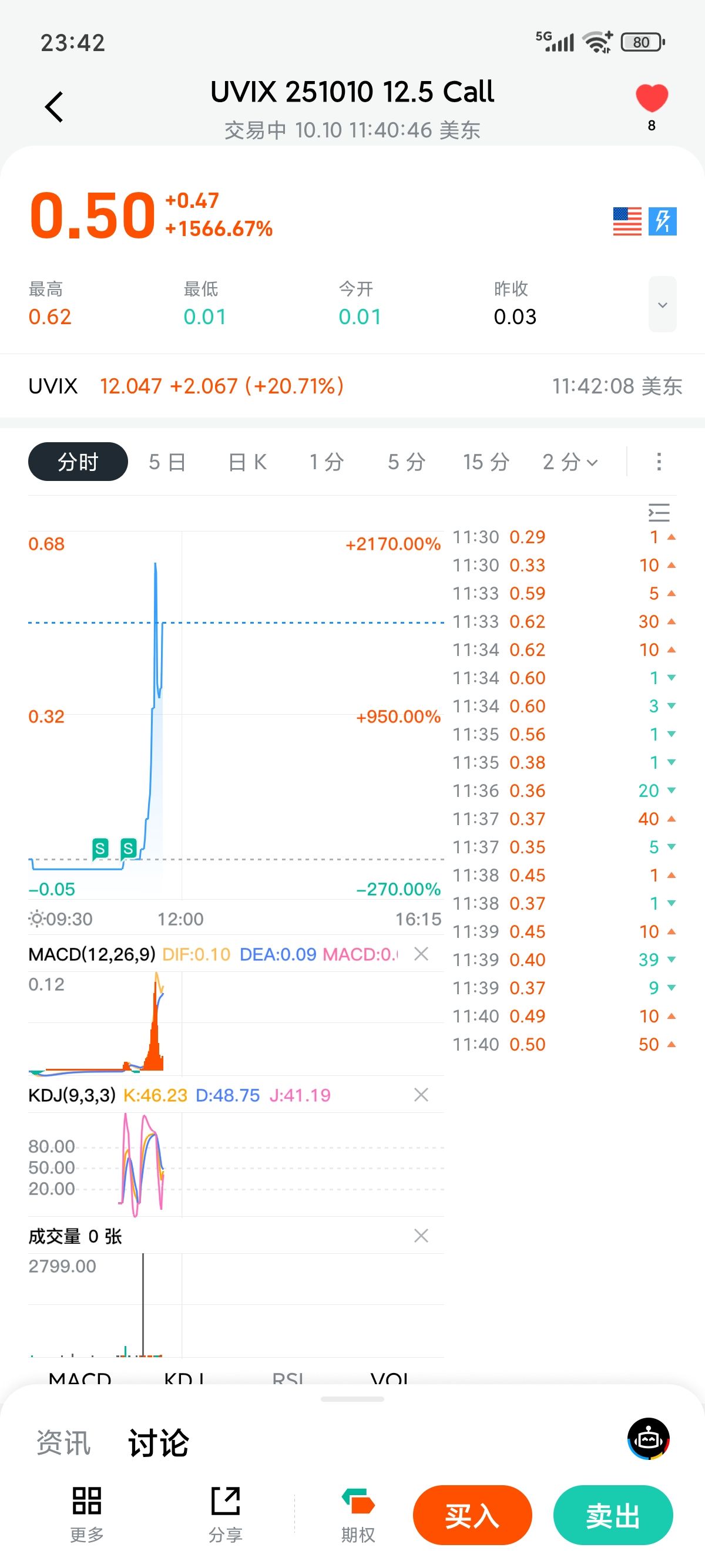This screenshot has height=1568, width=705.
Task: Open the AI assistant robot icon
Action: [648, 1439]
